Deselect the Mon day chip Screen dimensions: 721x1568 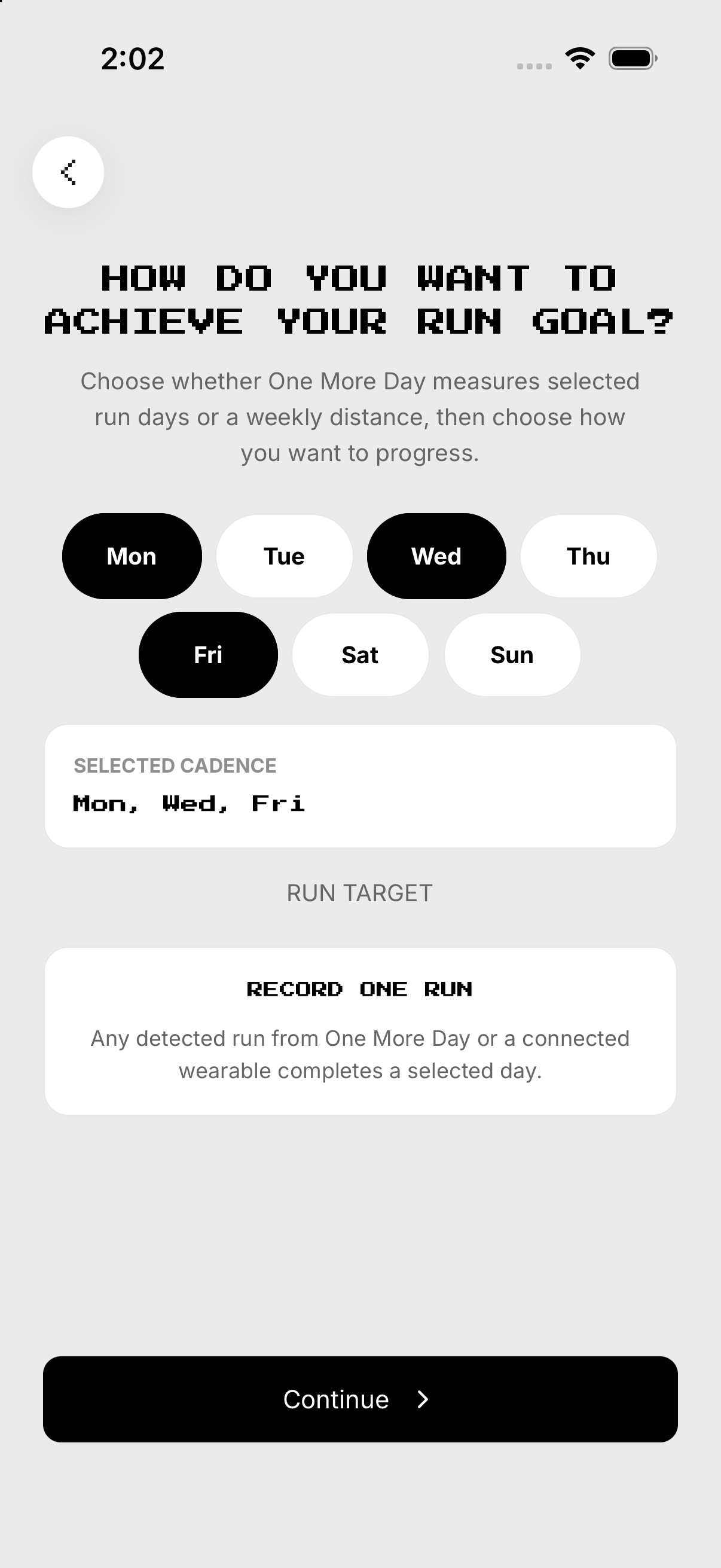click(132, 556)
